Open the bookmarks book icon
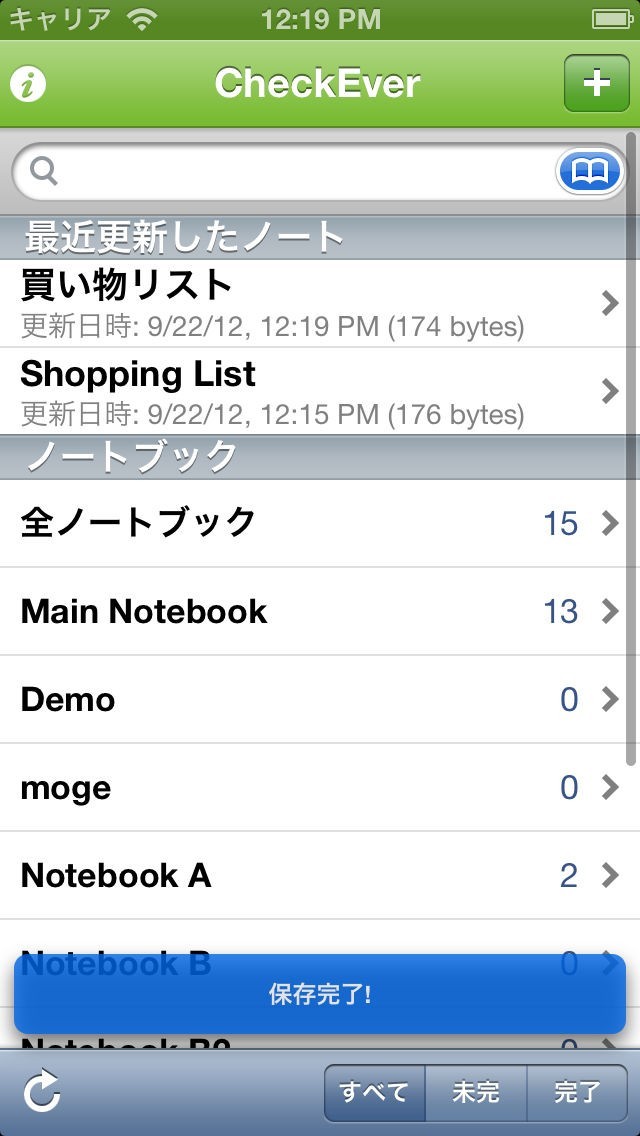640x1136 pixels. click(x=590, y=173)
